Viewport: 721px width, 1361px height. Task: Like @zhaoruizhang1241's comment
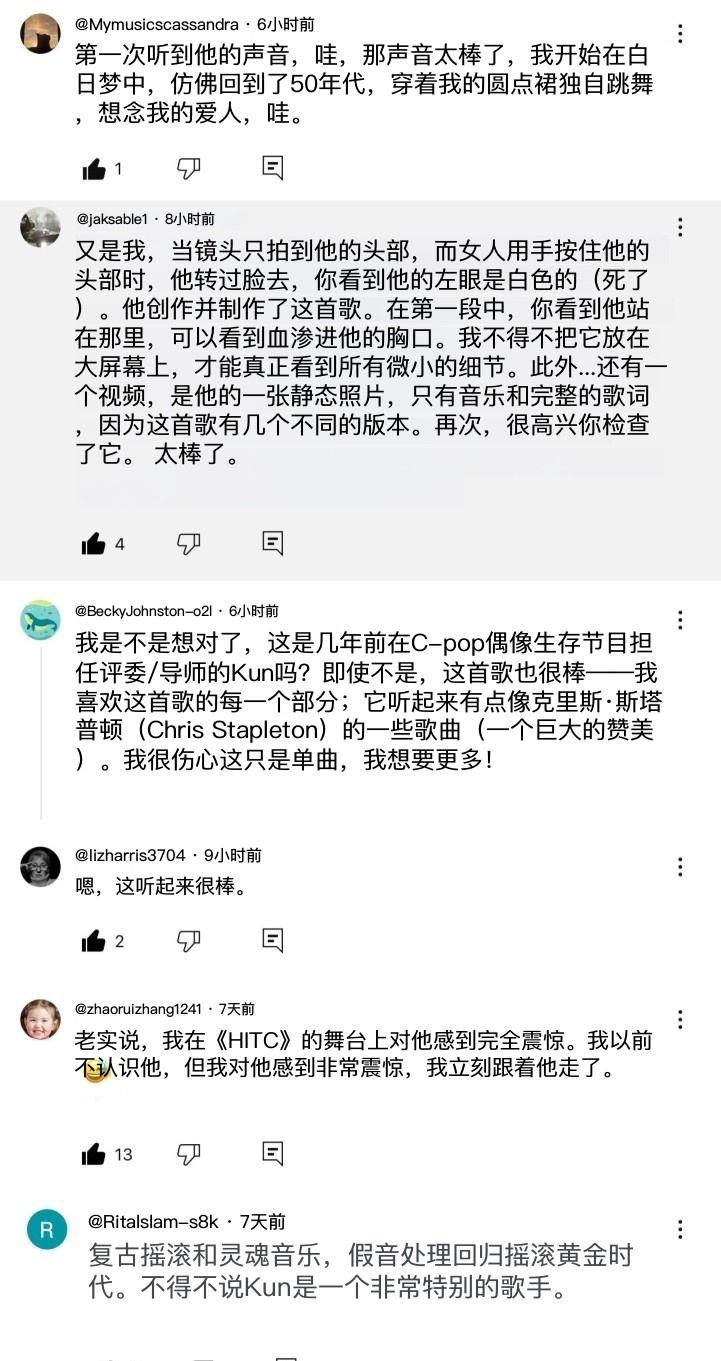(x=94, y=1154)
